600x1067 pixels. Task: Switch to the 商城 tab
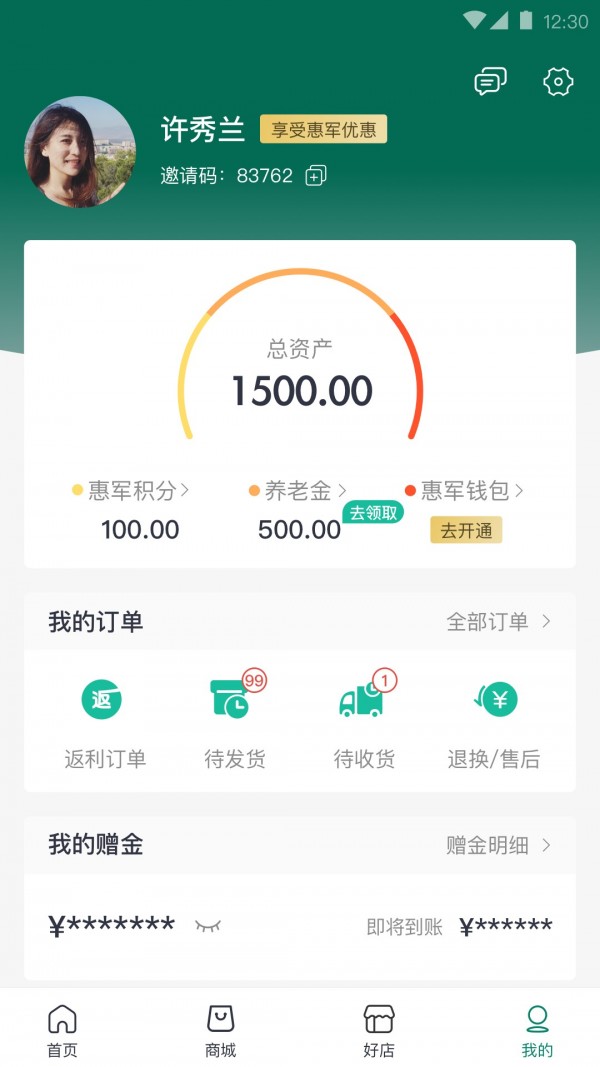point(220,1032)
